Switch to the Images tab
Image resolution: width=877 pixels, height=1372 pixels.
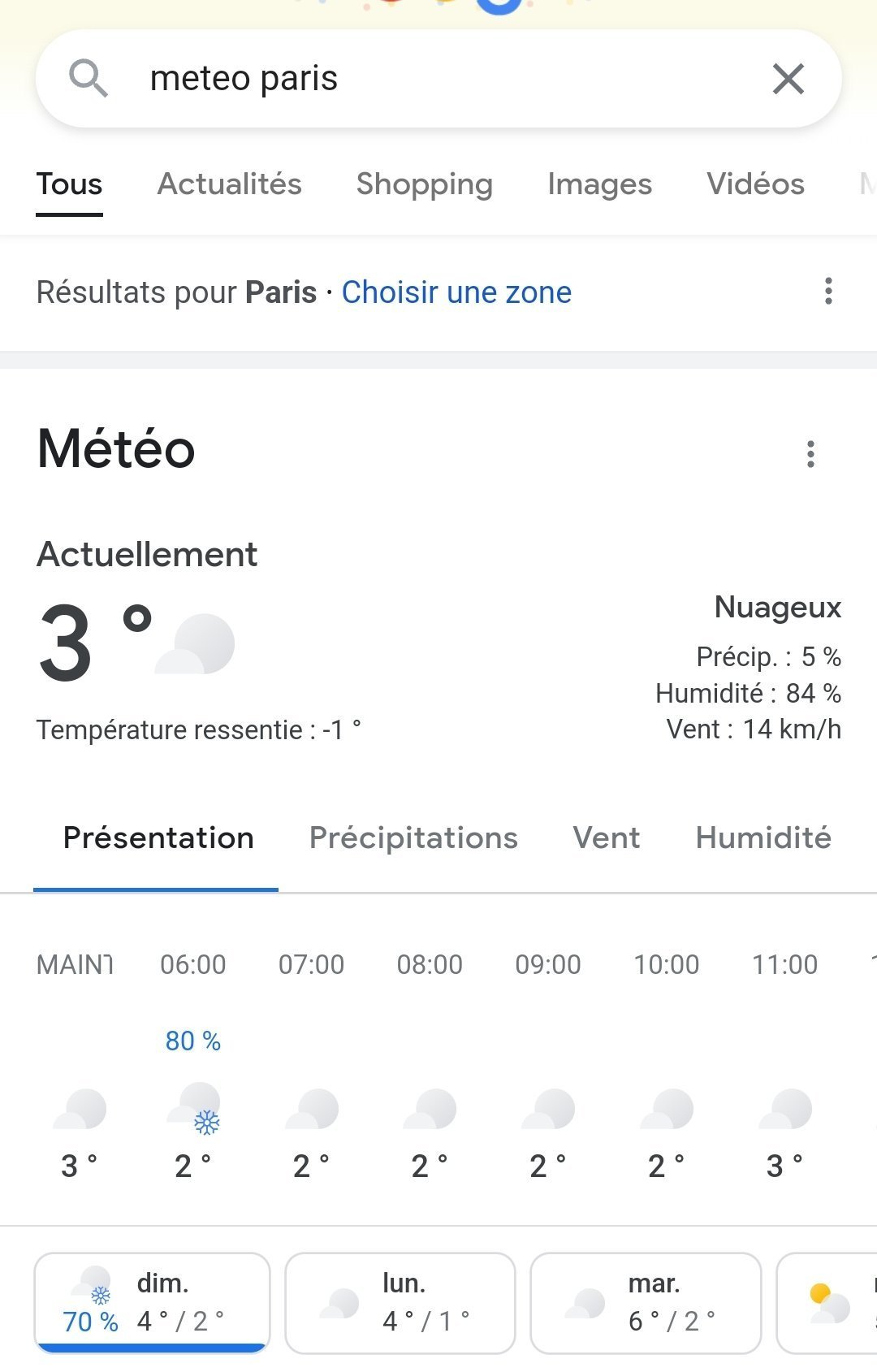pos(599,184)
